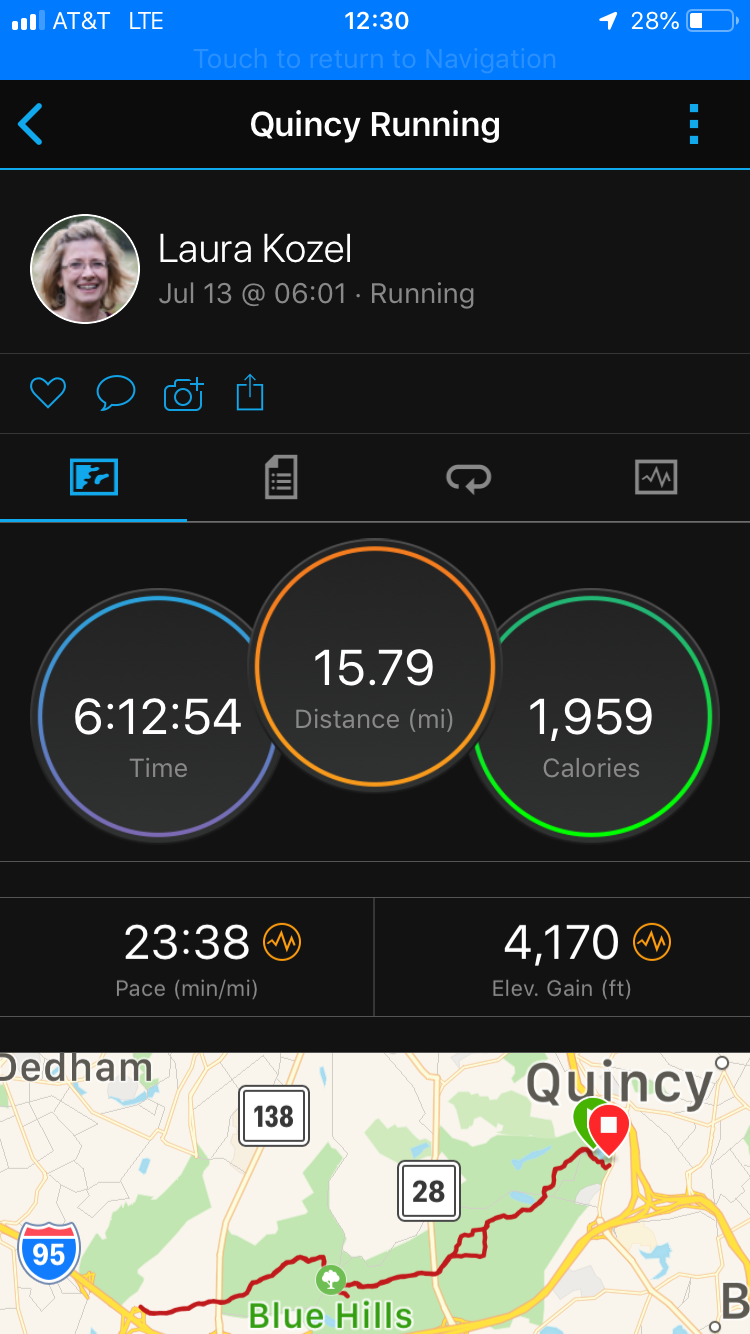
Task: Share this activity with the share icon
Action: click(250, 392)
